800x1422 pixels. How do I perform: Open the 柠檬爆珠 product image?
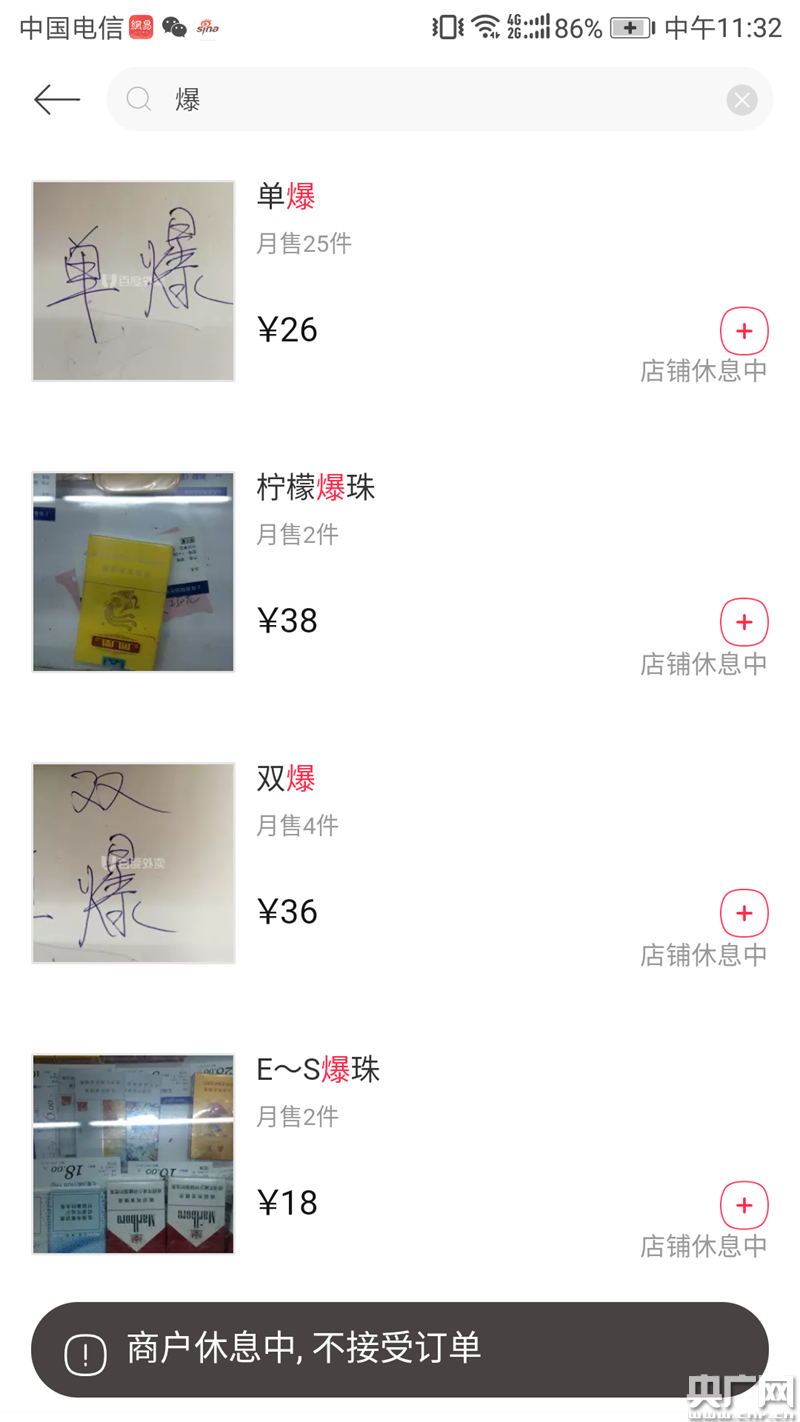[133, 572]
